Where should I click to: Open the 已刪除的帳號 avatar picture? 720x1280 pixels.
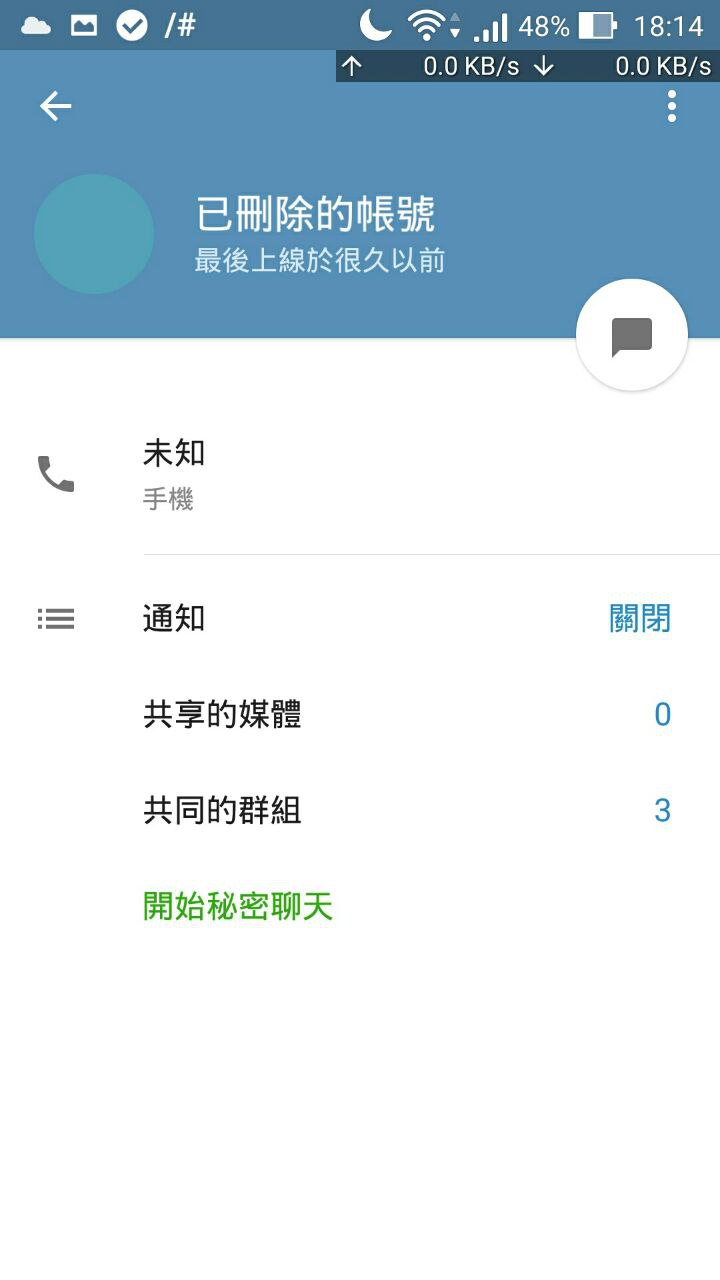94,234
